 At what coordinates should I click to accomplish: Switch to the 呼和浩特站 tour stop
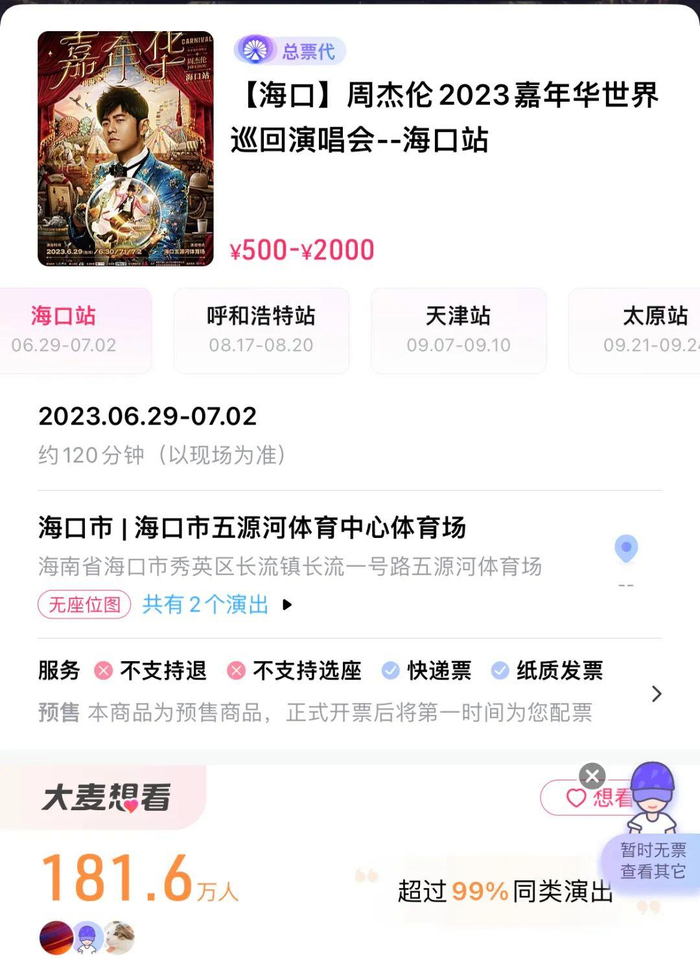(261, 330)
